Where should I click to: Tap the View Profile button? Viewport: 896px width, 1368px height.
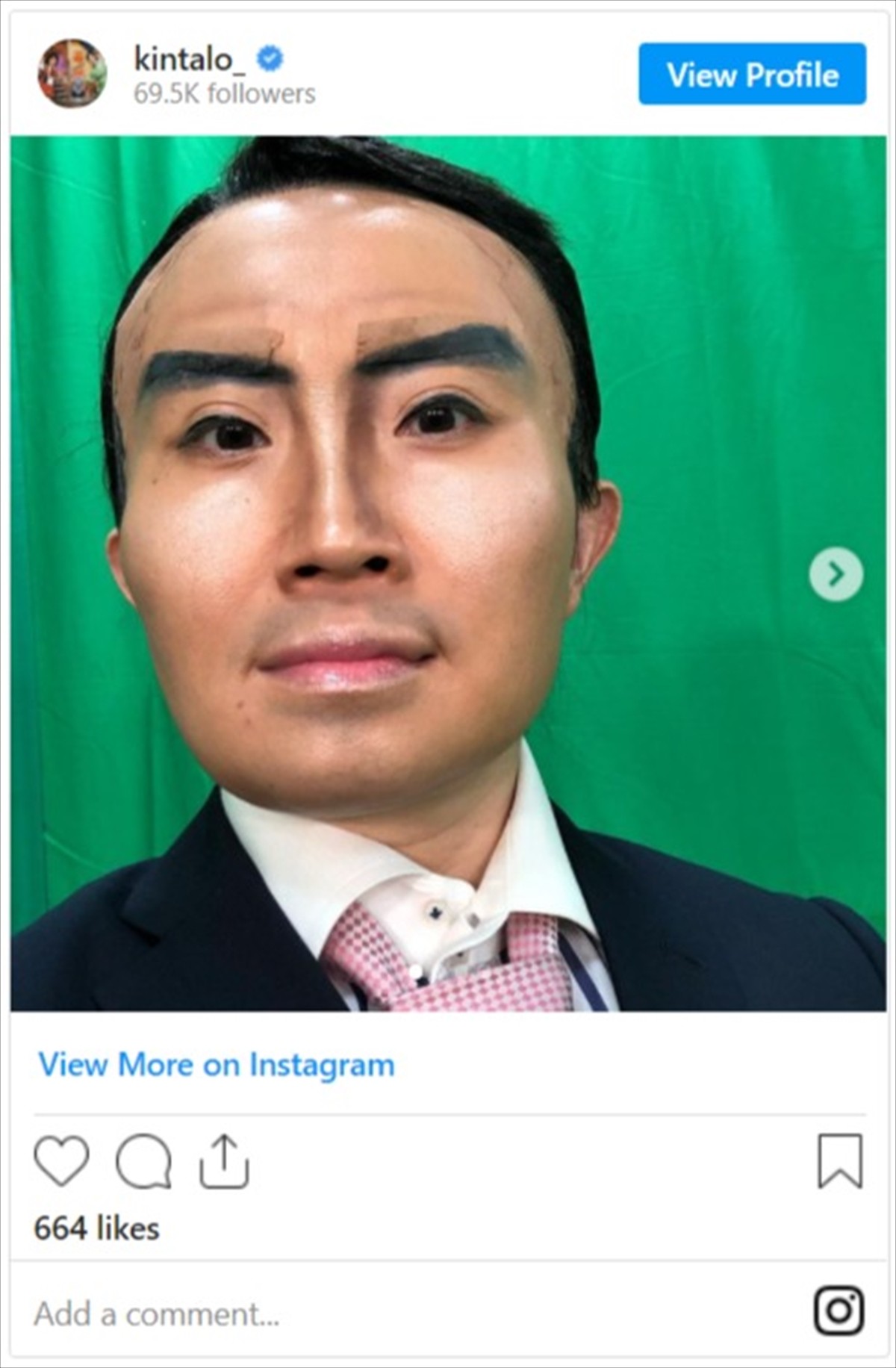752,74
